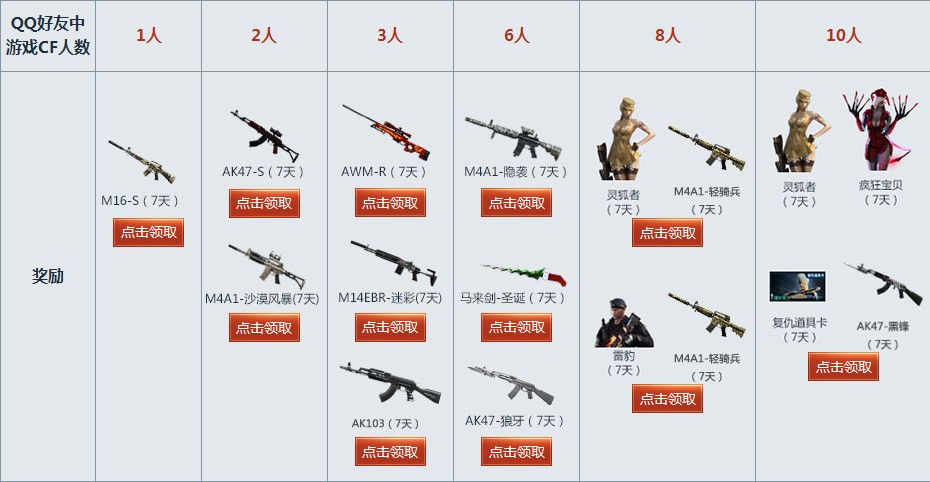Claim the 灵狐者 and M4A1-轻骑兵 bundle
The width and height of the screenshot is (930, 482).
coord(667,233)
